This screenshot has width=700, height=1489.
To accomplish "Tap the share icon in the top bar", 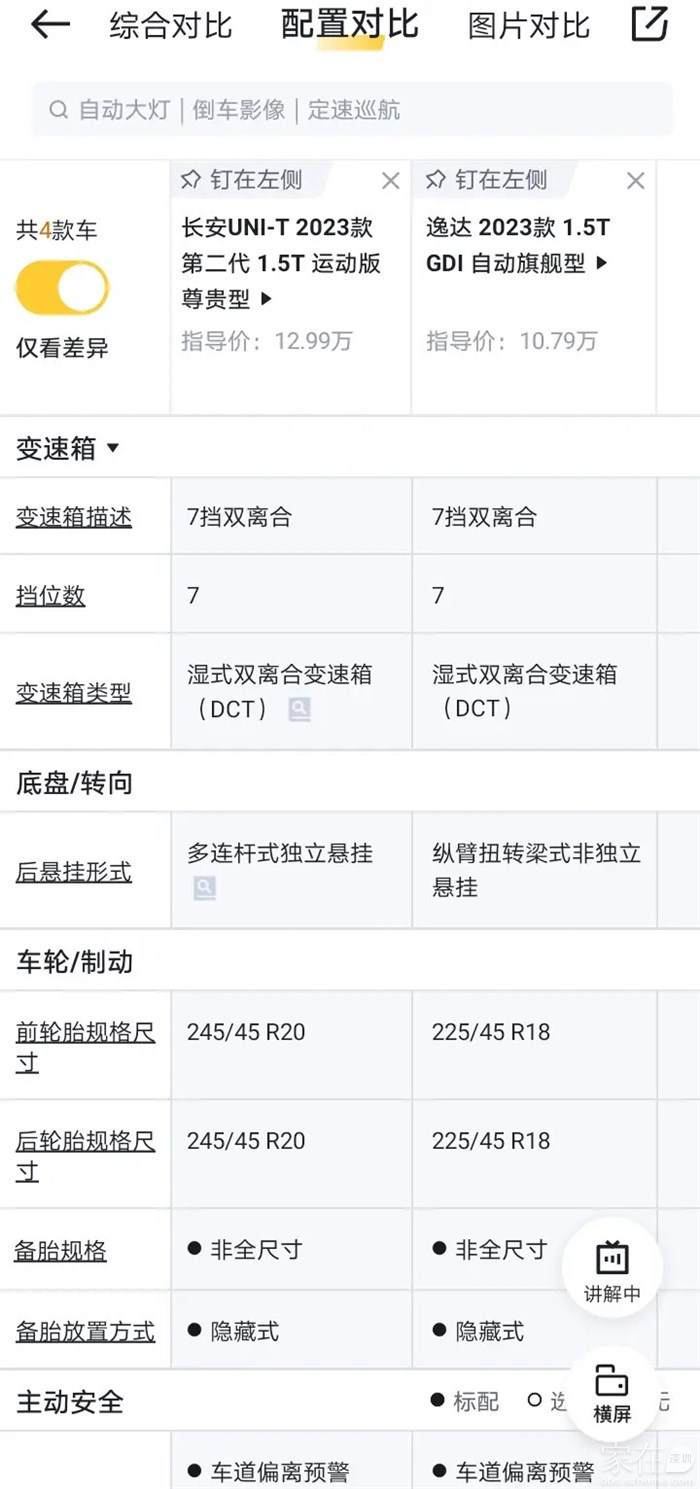I will (x=650, y=24).
